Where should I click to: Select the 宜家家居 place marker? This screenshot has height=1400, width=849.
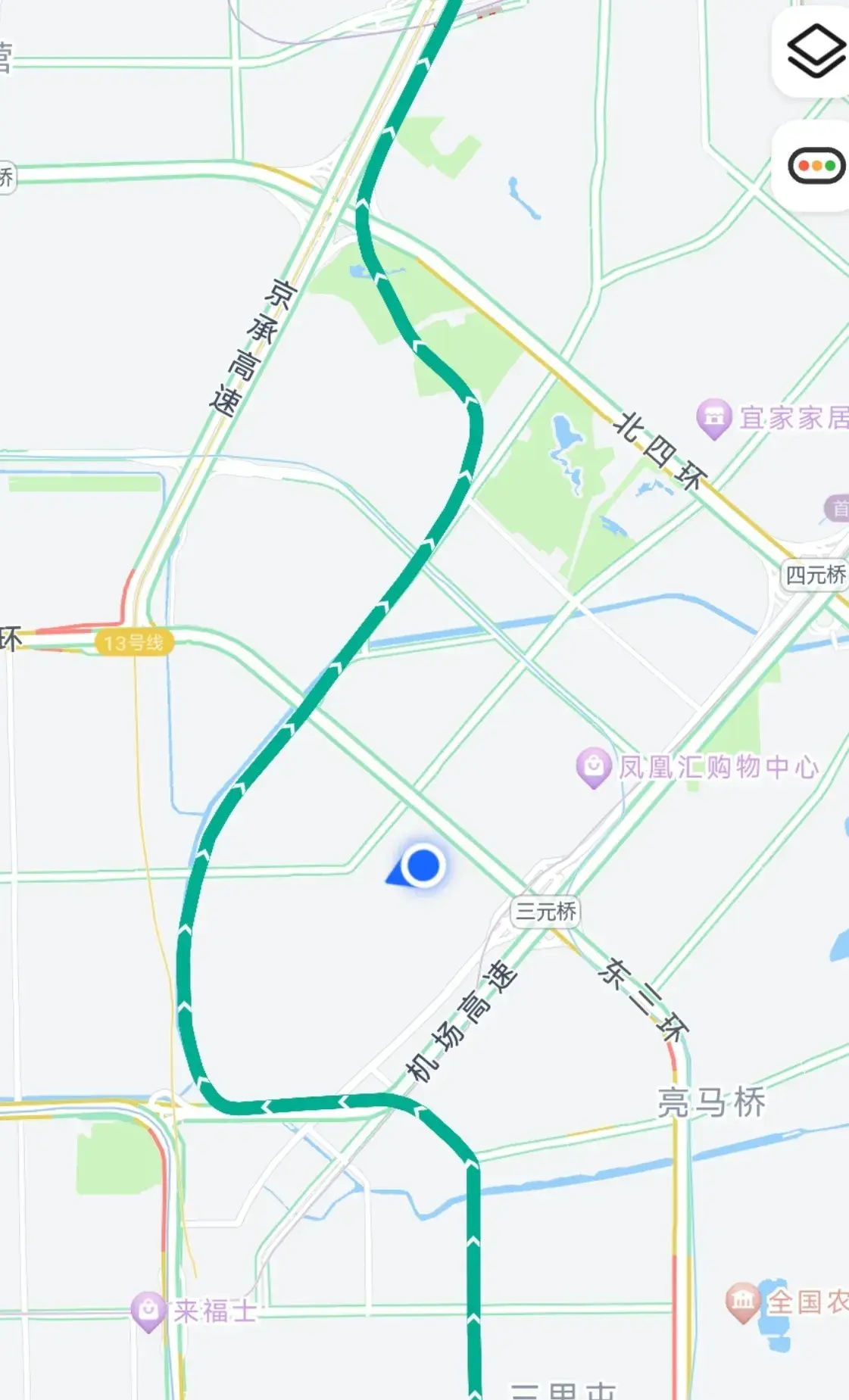[713, 416]
